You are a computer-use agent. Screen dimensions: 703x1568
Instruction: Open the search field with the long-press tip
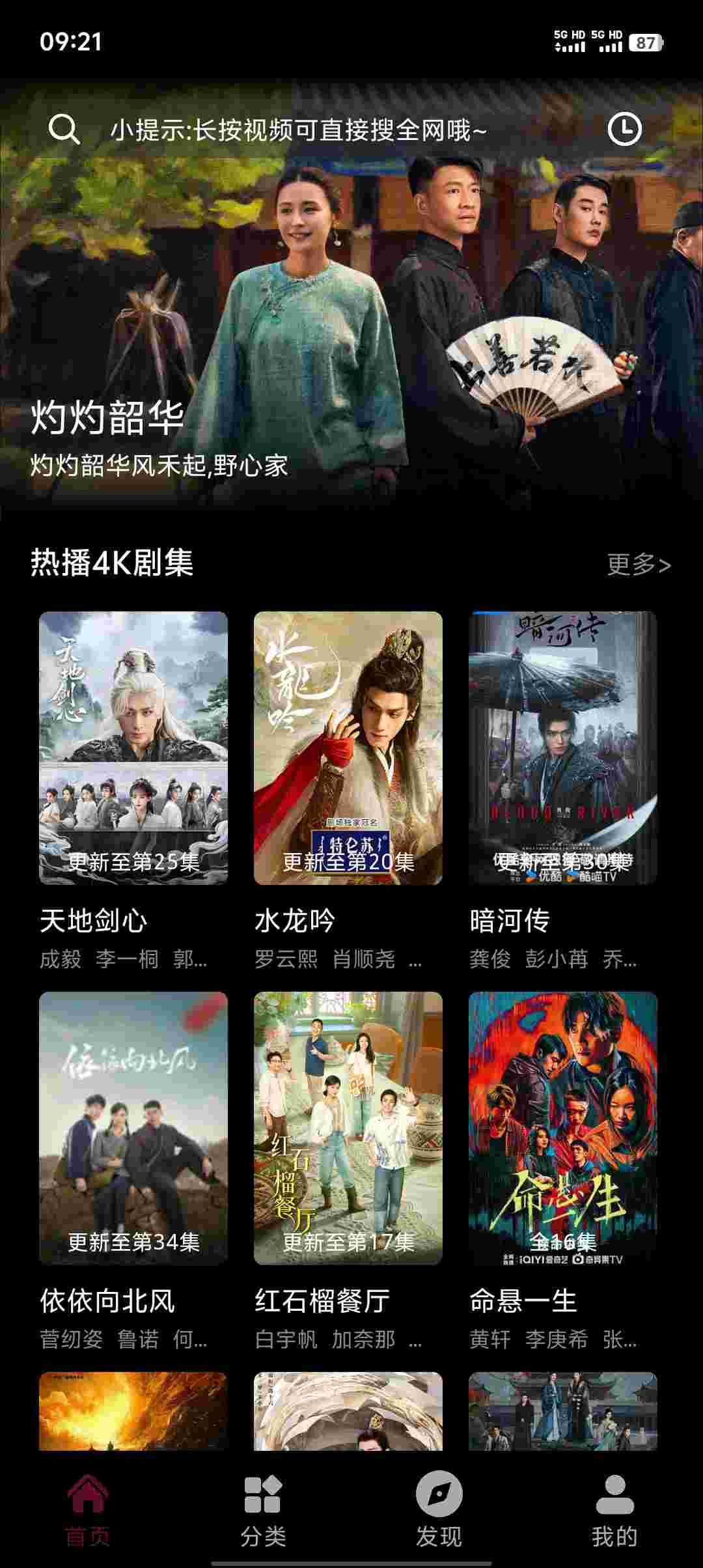coord(298,131)
